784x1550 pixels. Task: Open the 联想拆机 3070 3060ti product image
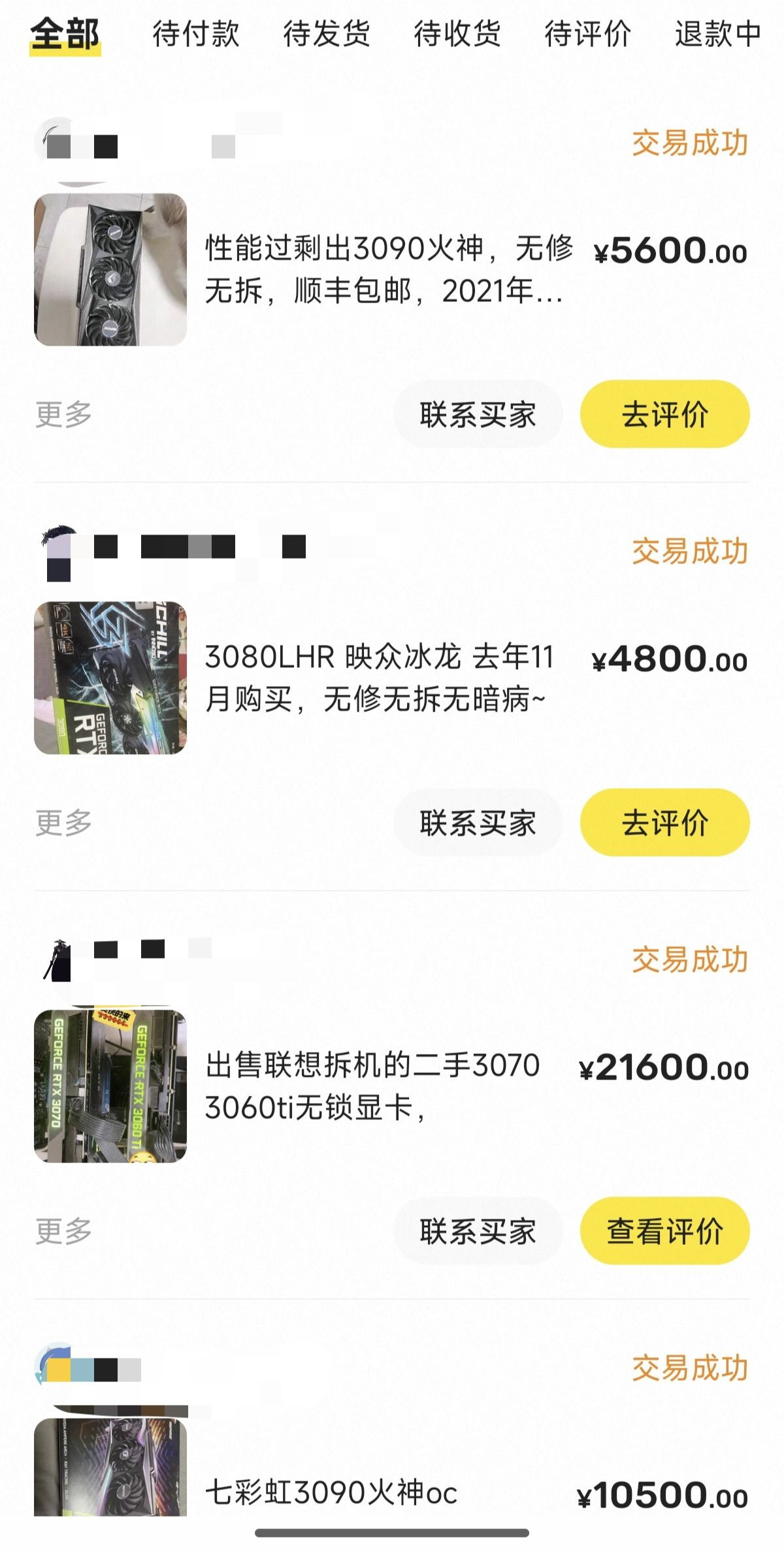pyautogui.click(x=110, y=1086)
